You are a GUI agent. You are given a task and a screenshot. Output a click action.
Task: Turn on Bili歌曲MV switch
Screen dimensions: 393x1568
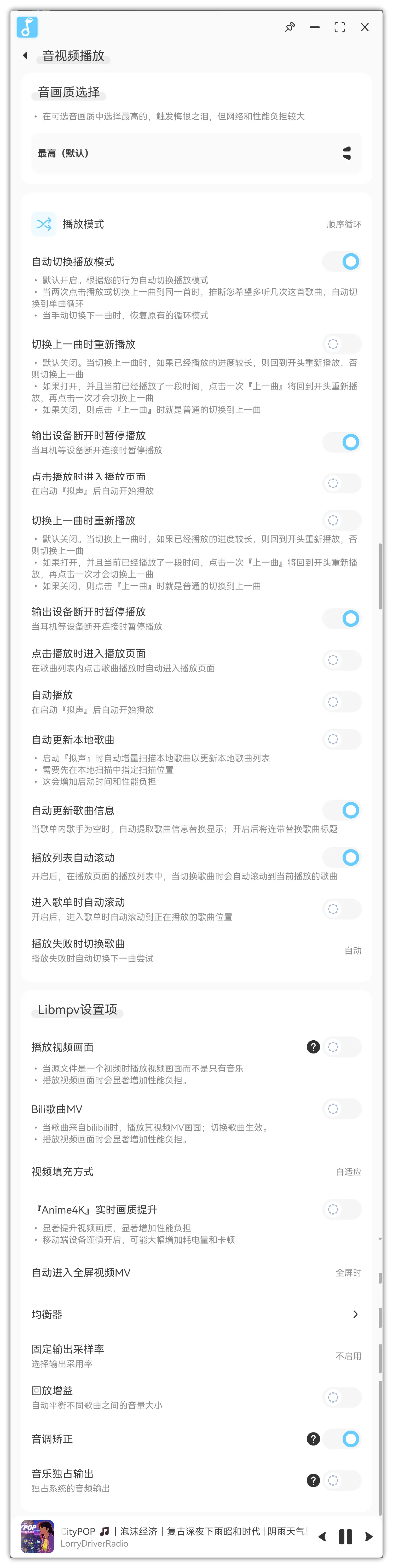pos(342,1109)
